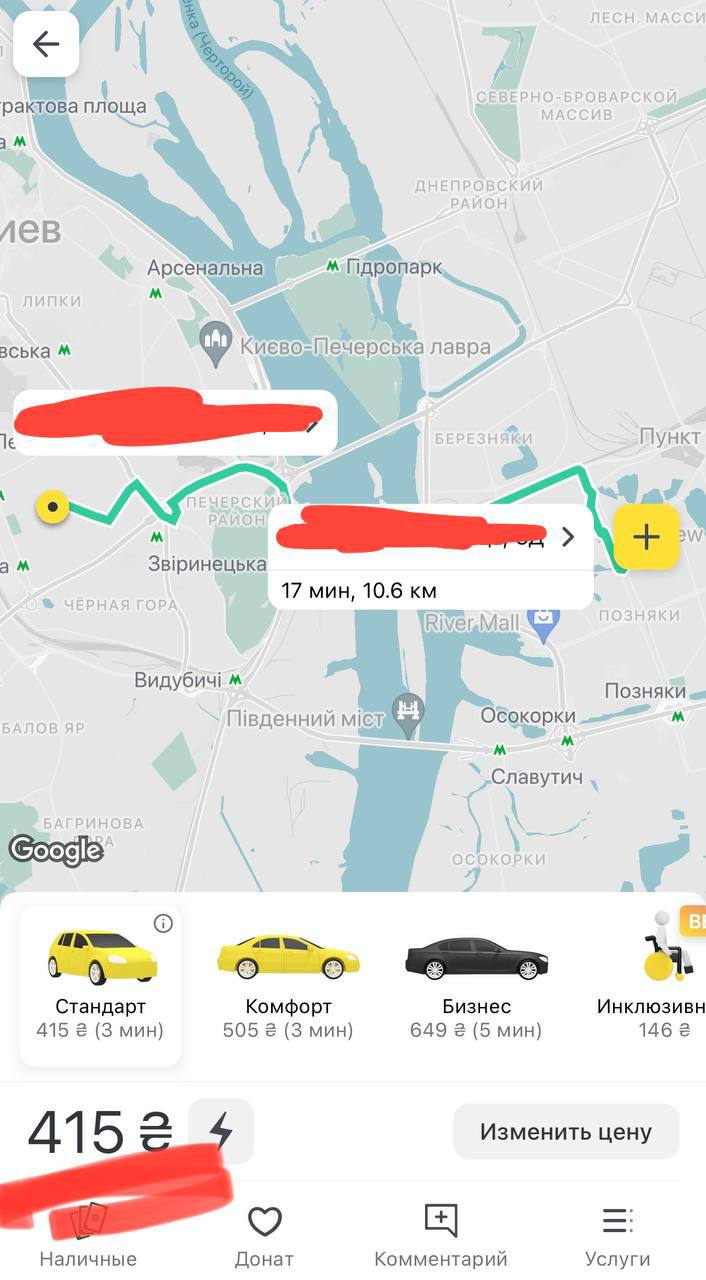Tap Изменить цену to change the price
706x1280 pixels.
pyautogui.click(x=565, y=1132)
